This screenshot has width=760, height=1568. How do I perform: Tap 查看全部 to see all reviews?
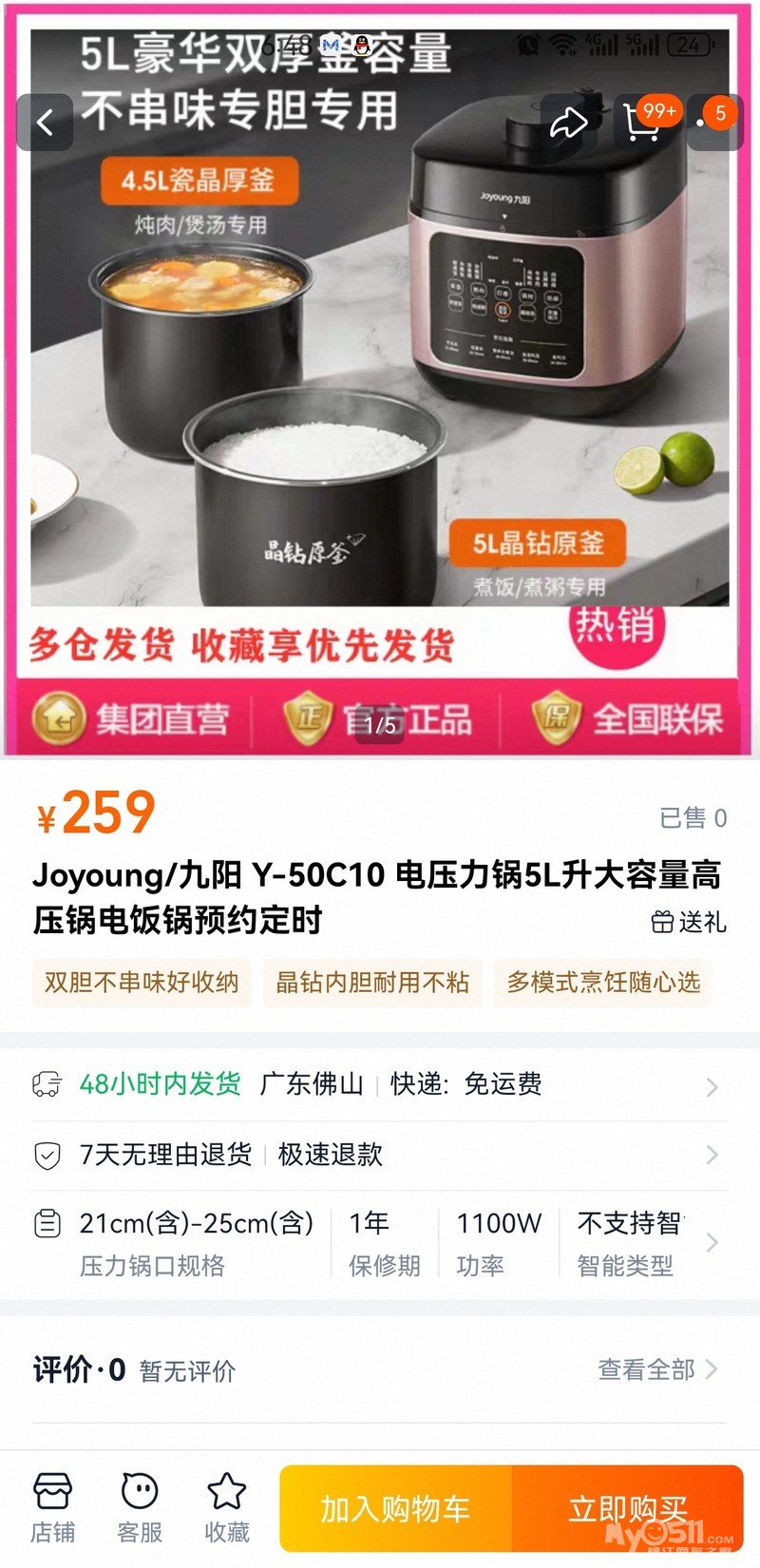coord(656,1369)
